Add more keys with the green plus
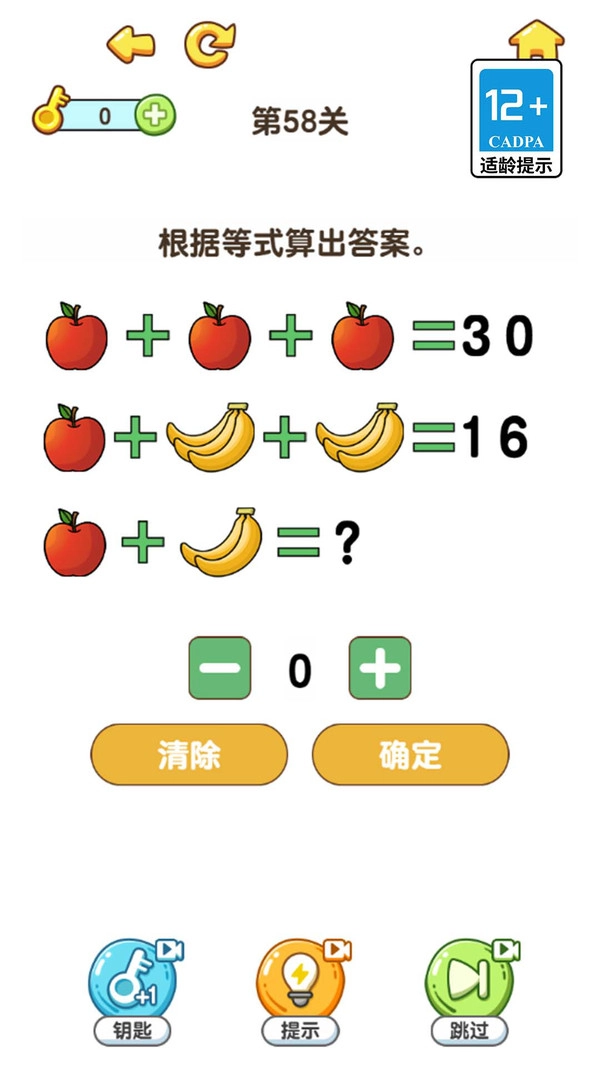 pos(155,116)
